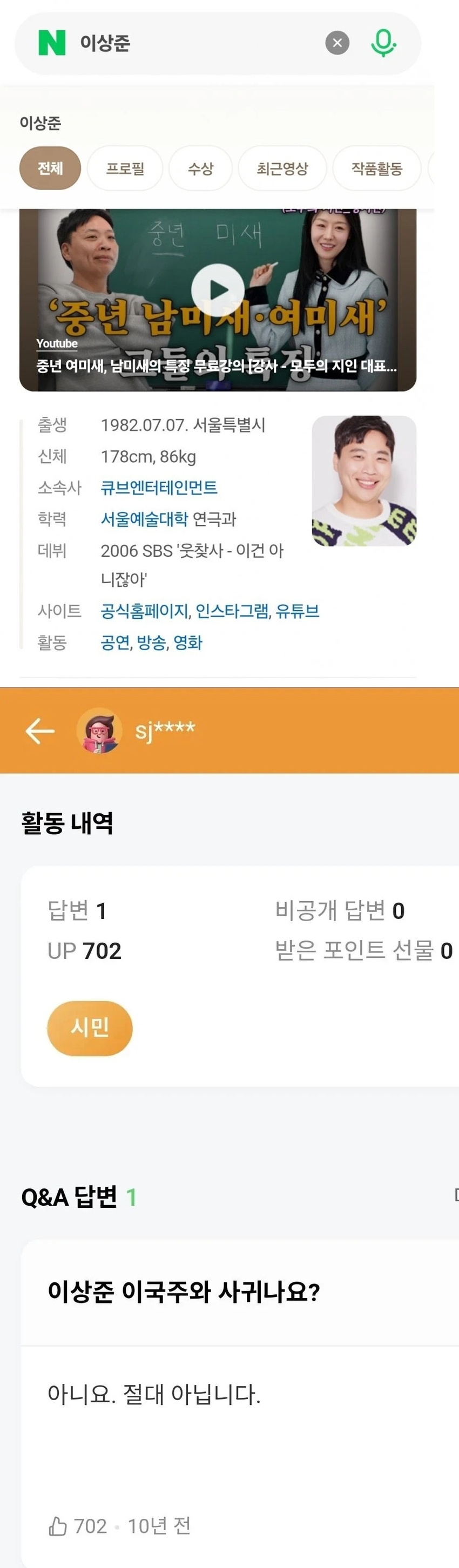Visit the 공식홈페이지 link

click(x=144, y=611)
